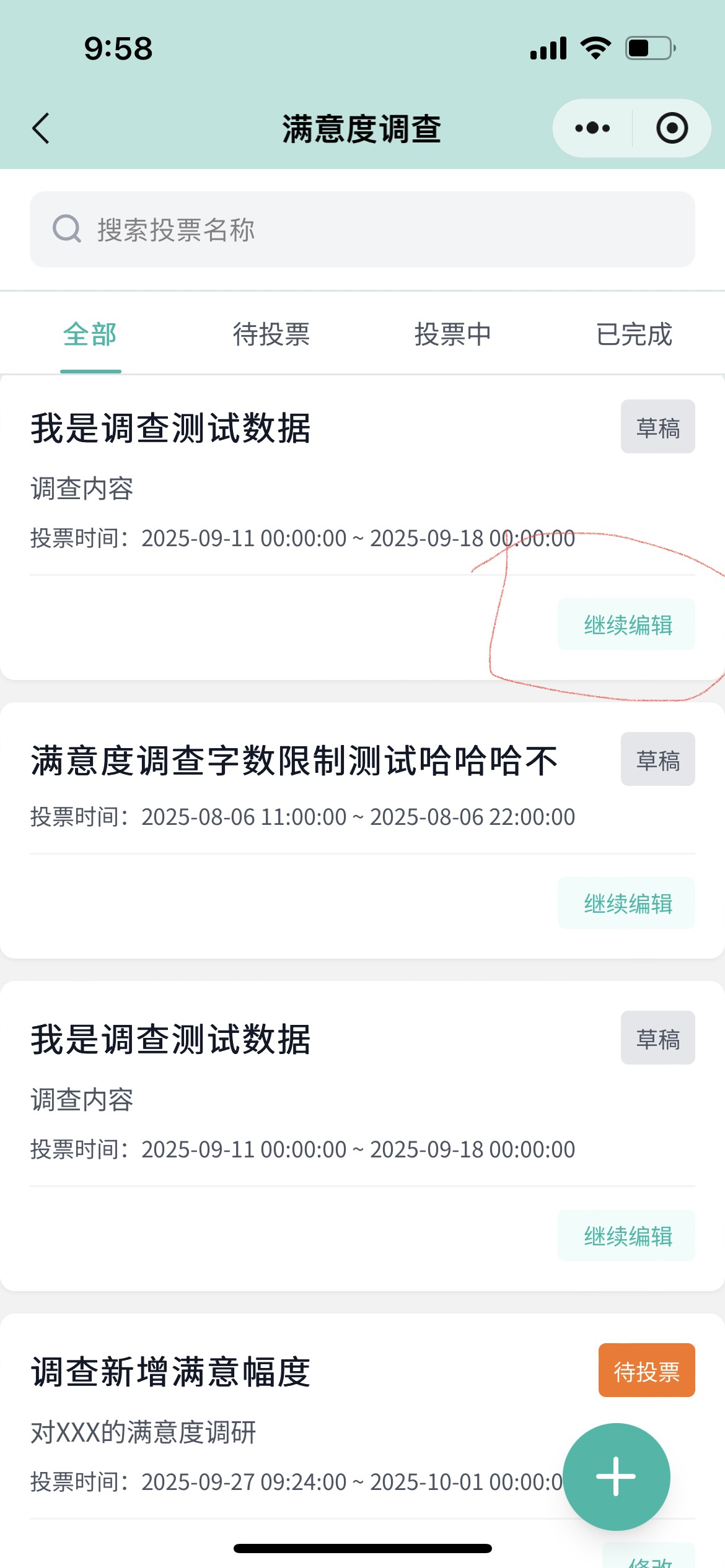725x1568 pixels.
Task: Click the floating plus button to create survey
Action: pyautogui.click(x=615, y=1476)
